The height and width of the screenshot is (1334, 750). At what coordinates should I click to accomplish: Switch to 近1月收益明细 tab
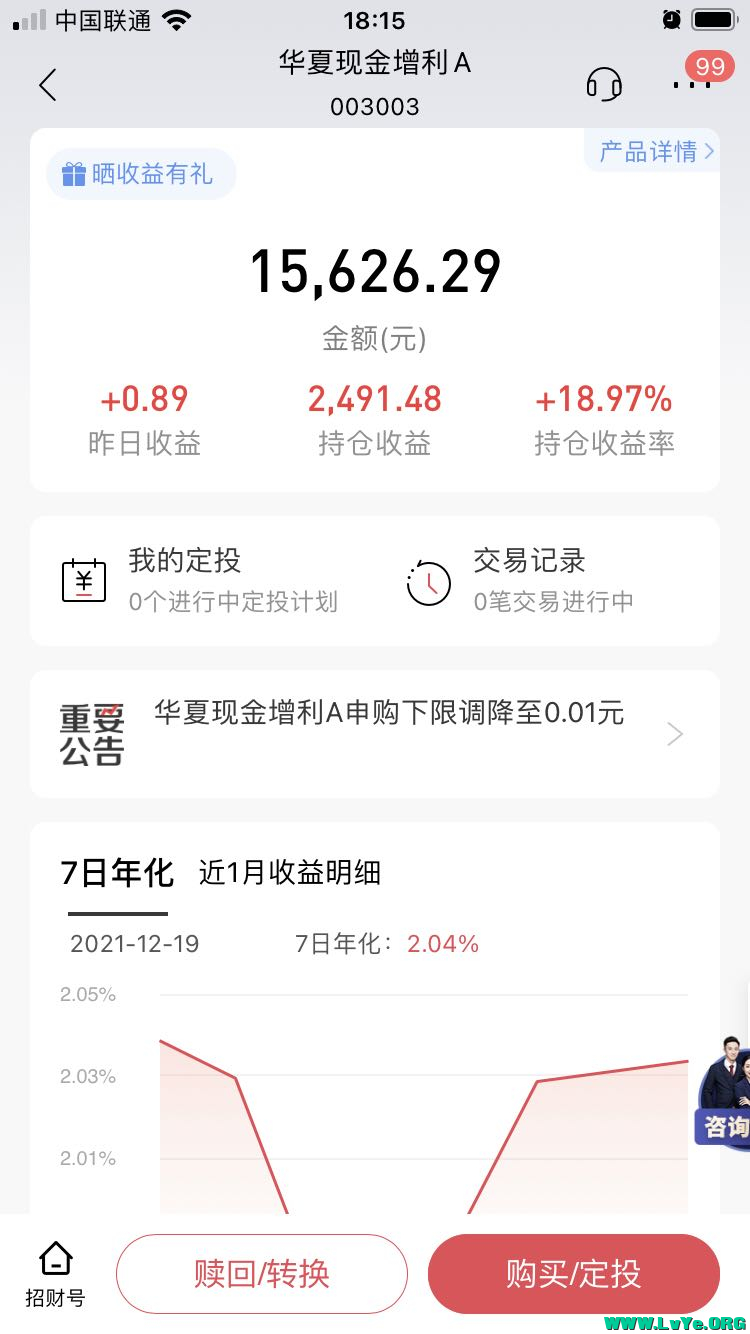coord(289,873)
